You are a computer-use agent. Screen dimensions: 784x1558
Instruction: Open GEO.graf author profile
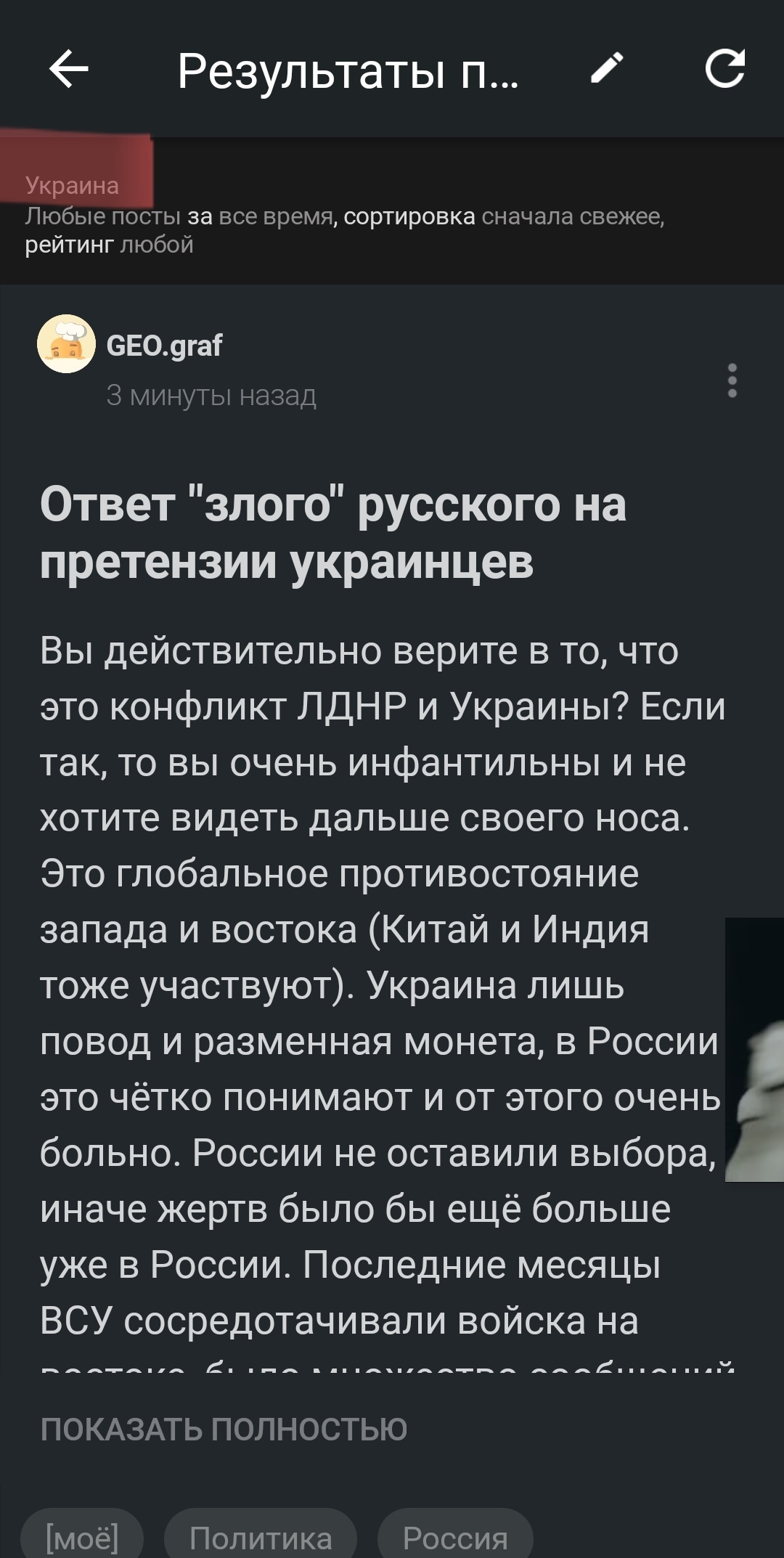[x=164, y=346]
